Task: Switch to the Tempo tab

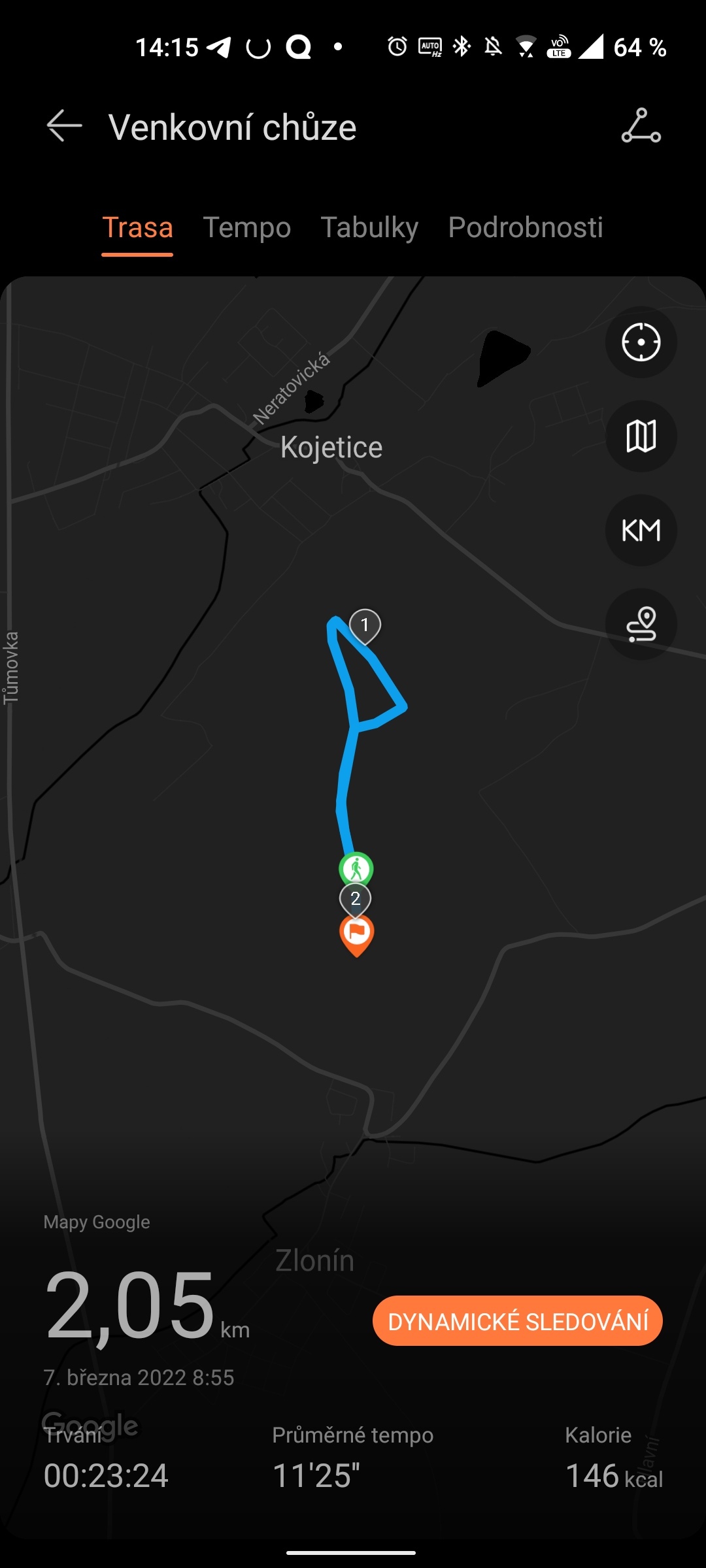Action: point(247,227)
